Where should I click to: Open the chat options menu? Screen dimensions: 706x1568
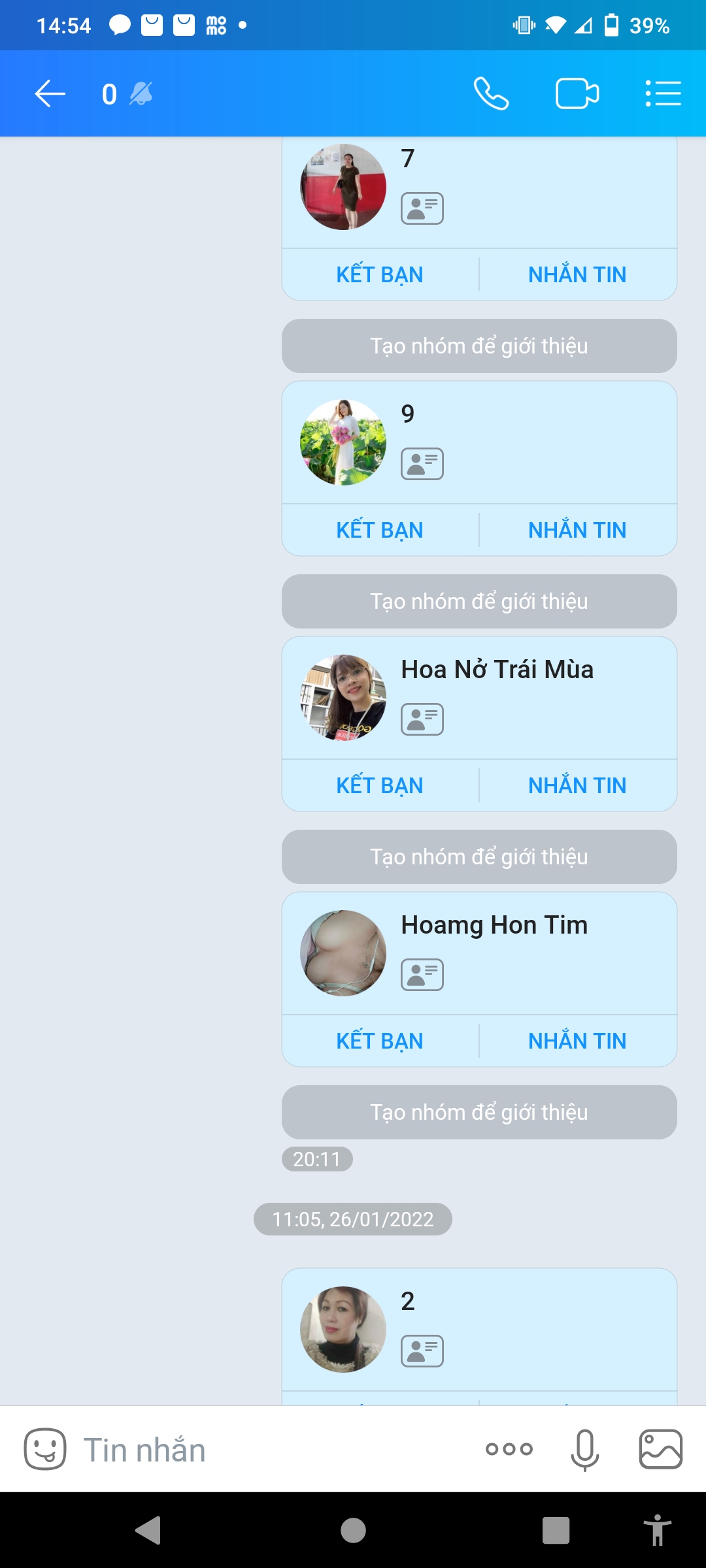pos(663,93)
